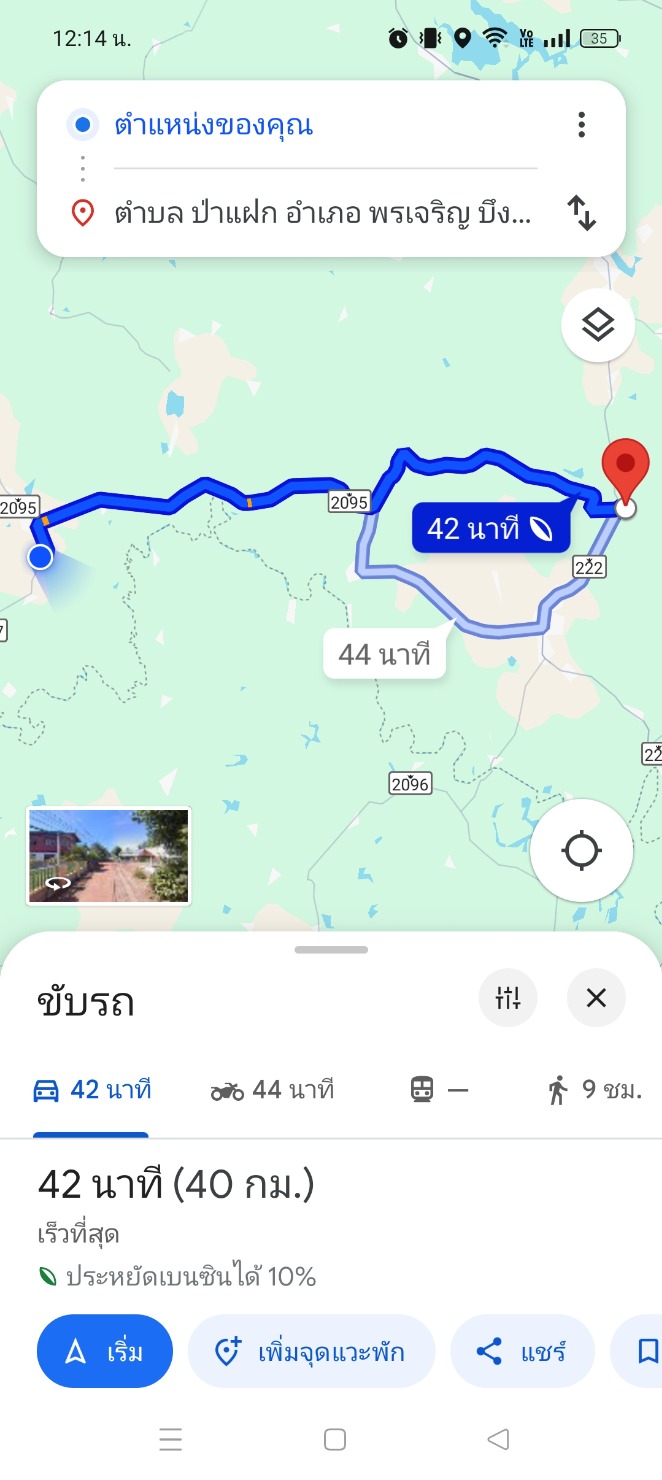Image resolution: width=662 pixels, height=1480 pixels.
Task: Switch to the car 42 นาที tab
Action: click(x=92, y=1090)
